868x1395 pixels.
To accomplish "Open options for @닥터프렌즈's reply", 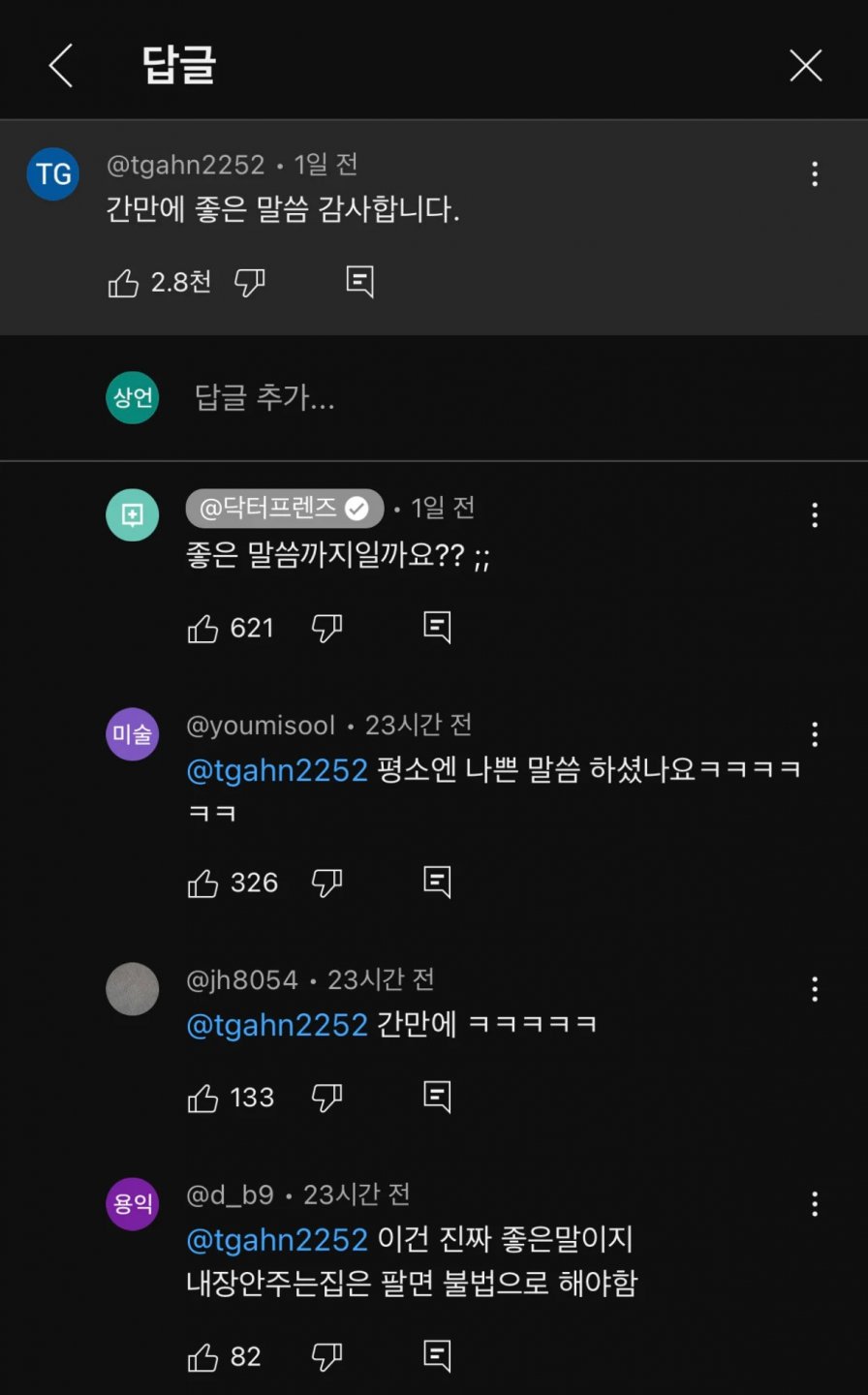I will pos(814,516).
